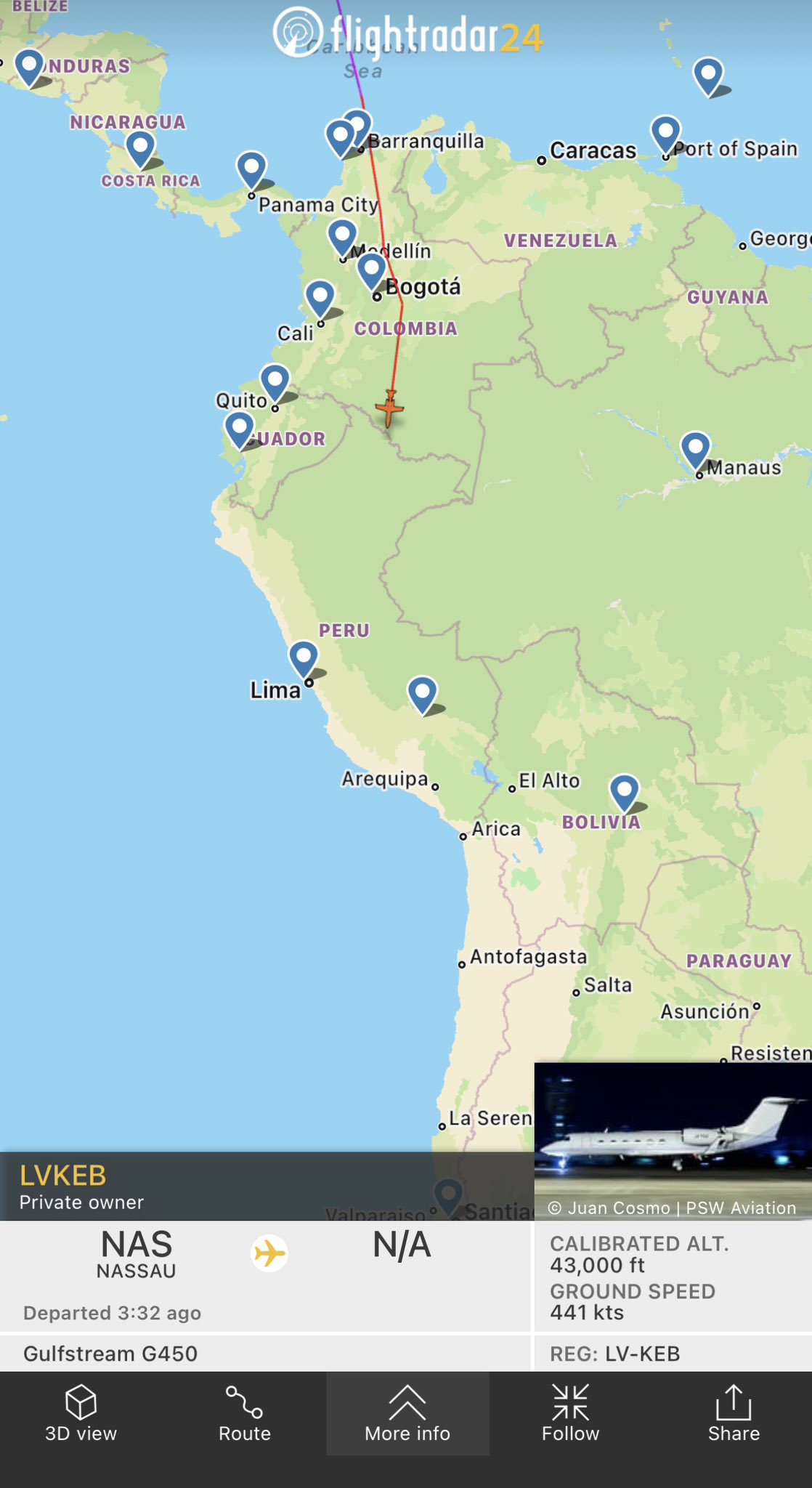Select the Bolivia airport pin
Viewport: 812px width, 1488px height.
coord(625,793)
